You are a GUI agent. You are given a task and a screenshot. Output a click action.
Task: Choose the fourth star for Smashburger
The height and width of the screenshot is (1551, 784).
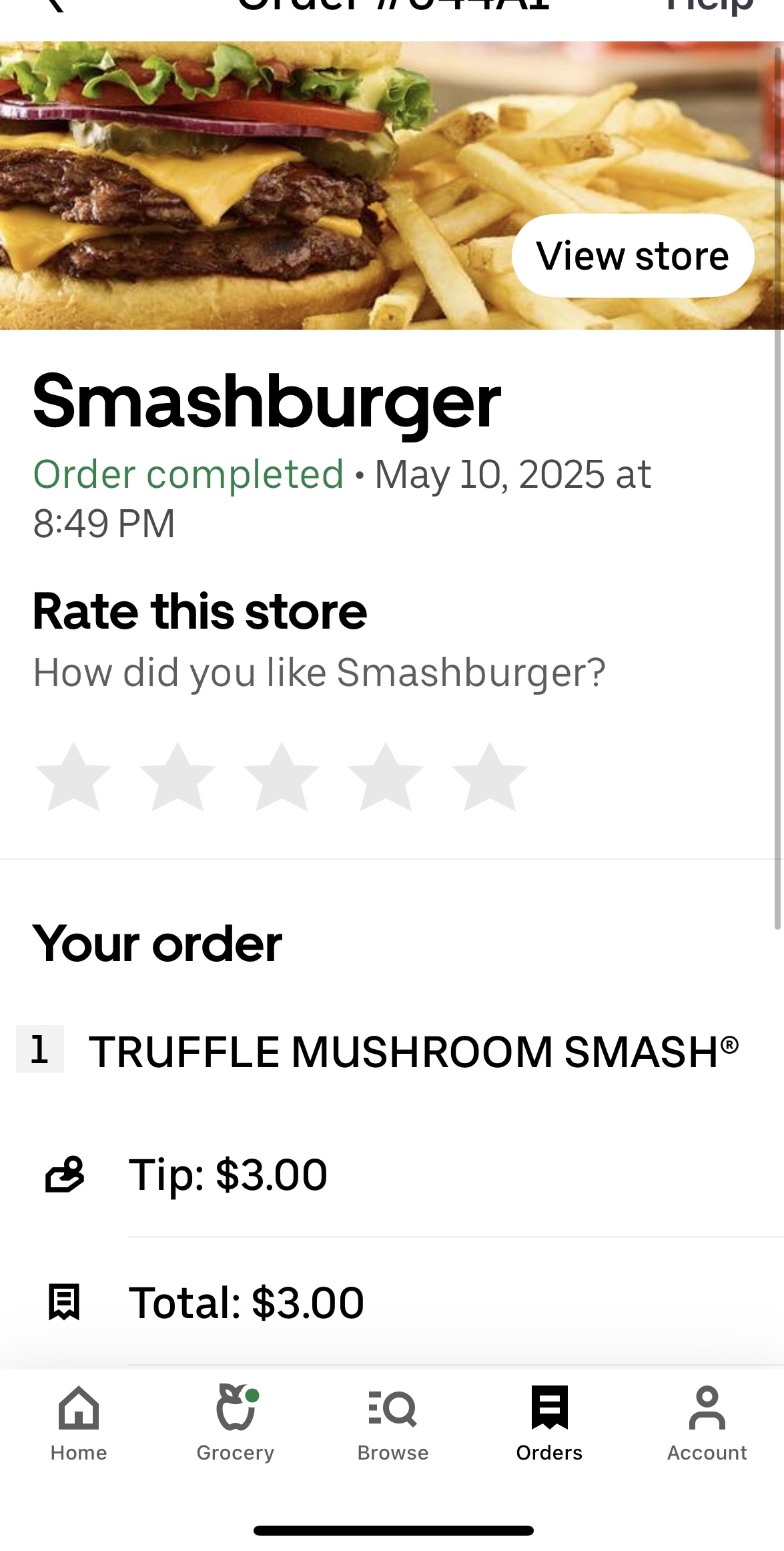pyautogui.click(x=386, y=778)
